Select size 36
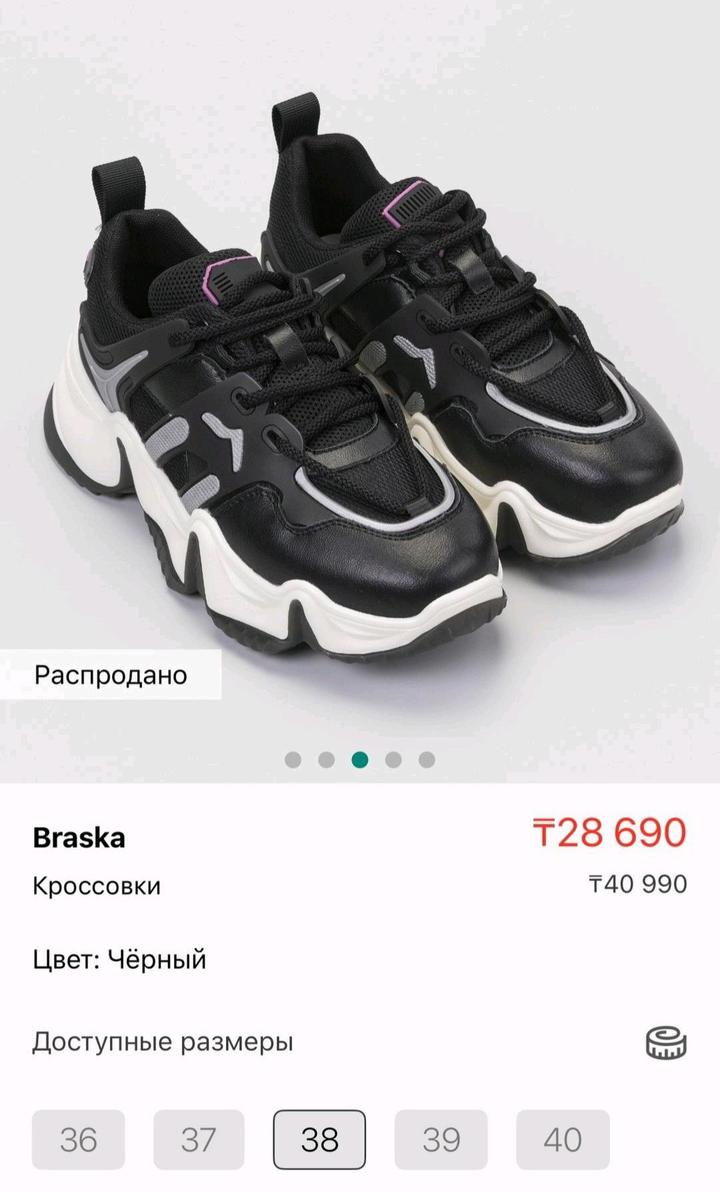The height and width of the screenshot is (1192, 720). (x=79, y=1139)
